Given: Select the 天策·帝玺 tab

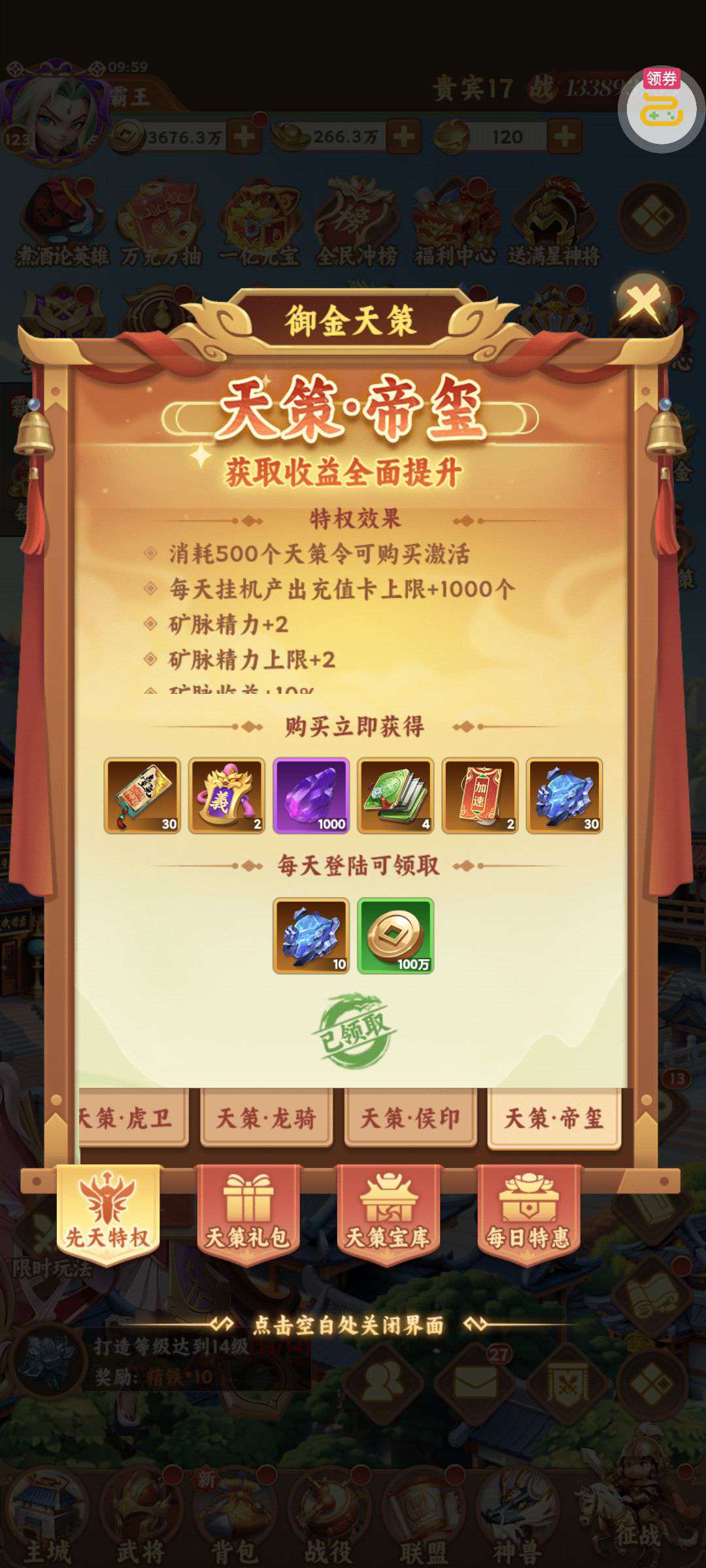Looking at the screenshot, I should (554, 1119).
